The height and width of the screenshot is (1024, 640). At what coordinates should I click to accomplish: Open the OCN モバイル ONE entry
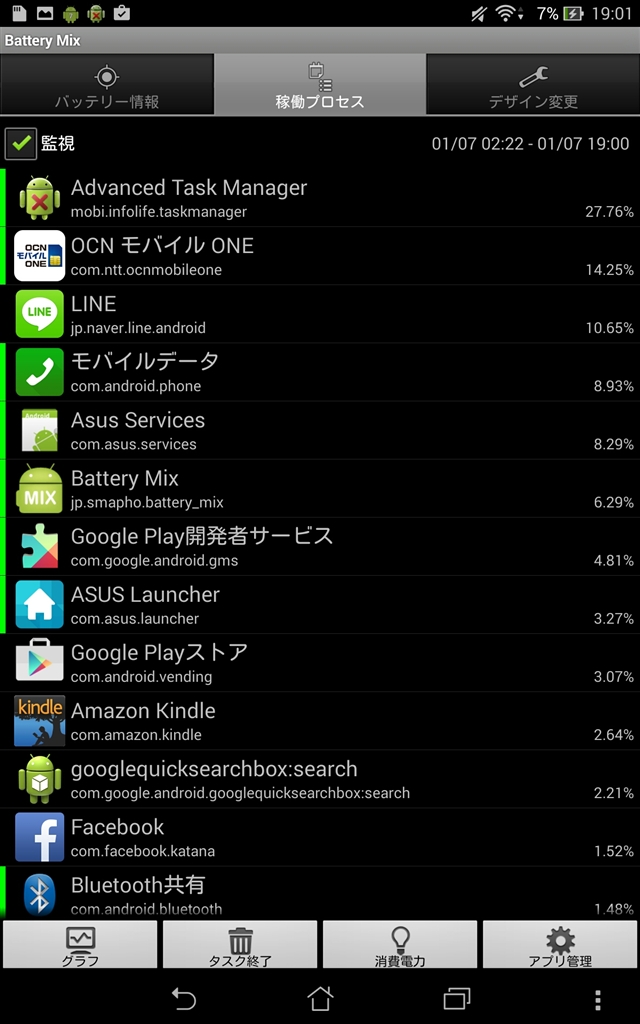tap(320, 256)
